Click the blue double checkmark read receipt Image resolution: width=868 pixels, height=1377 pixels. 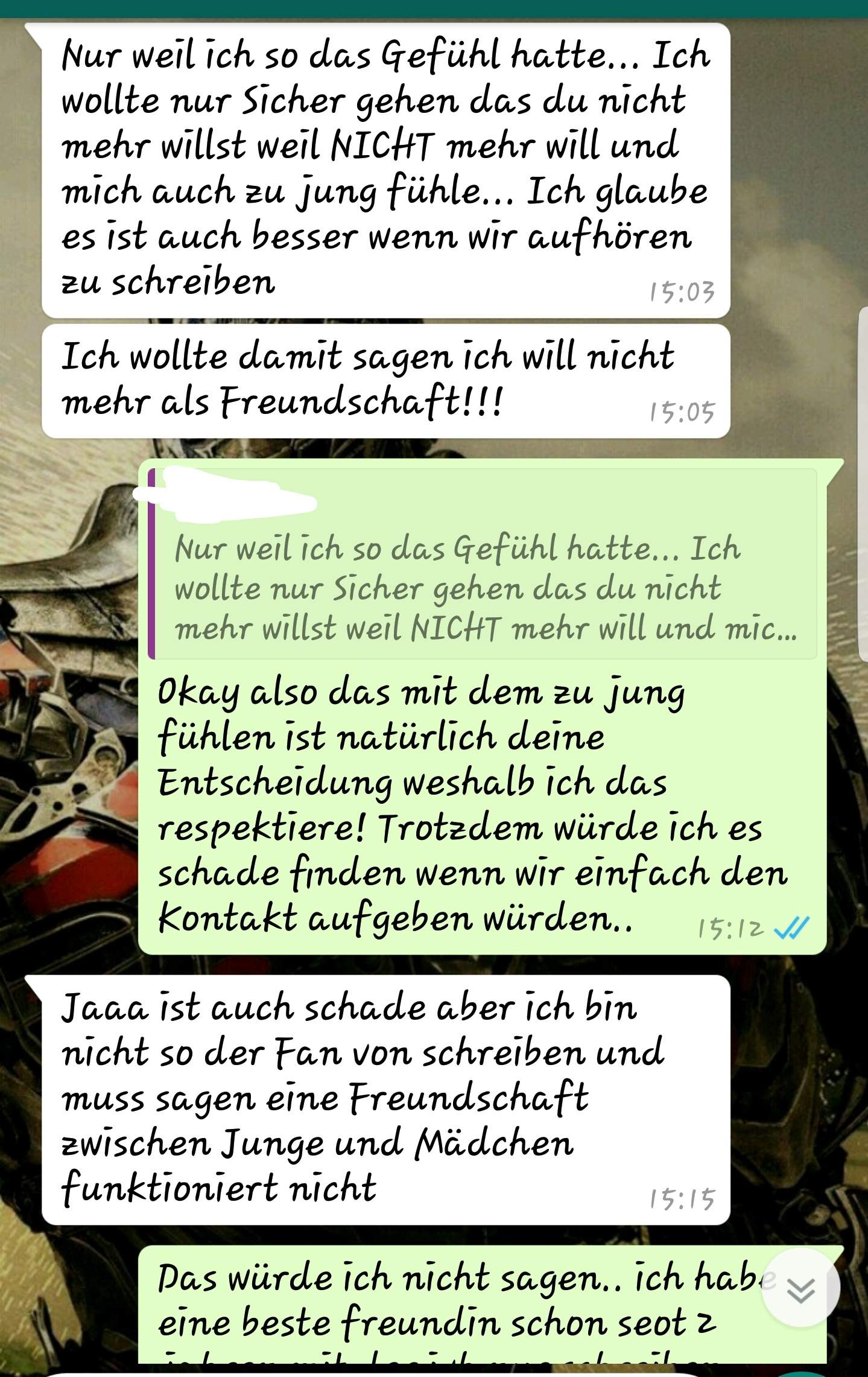pyautogui.click(x=787, y=930)
